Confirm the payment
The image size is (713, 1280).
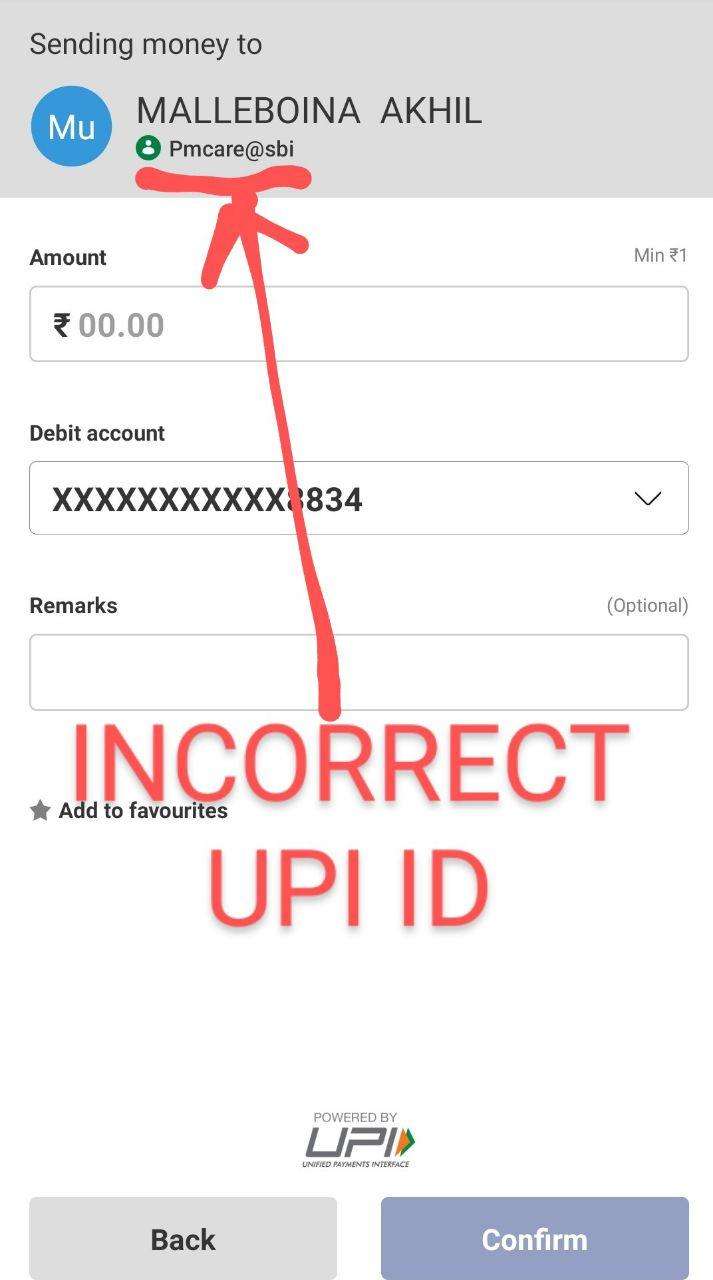(x=534, y=1239)
